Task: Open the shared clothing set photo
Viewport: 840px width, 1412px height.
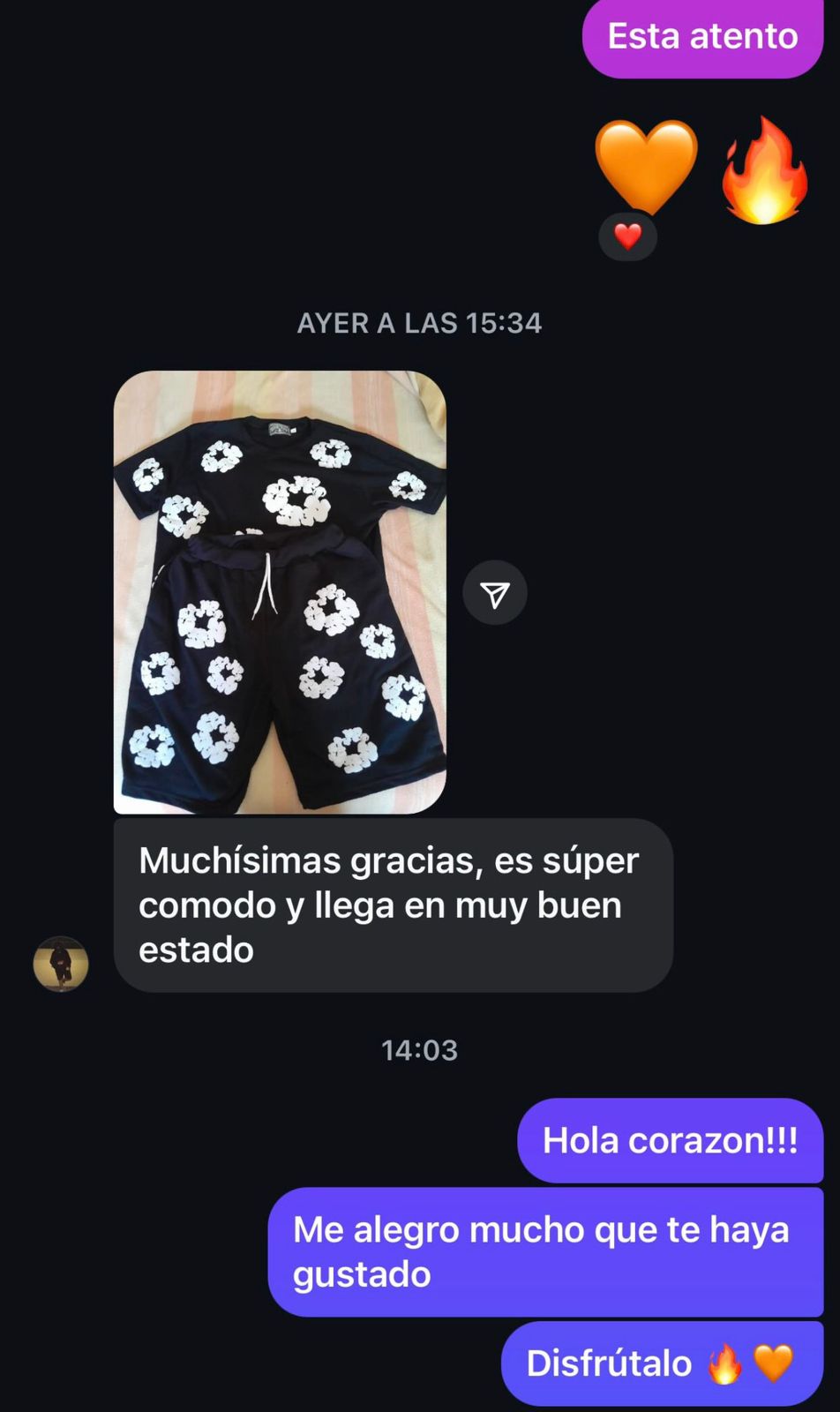Action: (x=280, y=591)
